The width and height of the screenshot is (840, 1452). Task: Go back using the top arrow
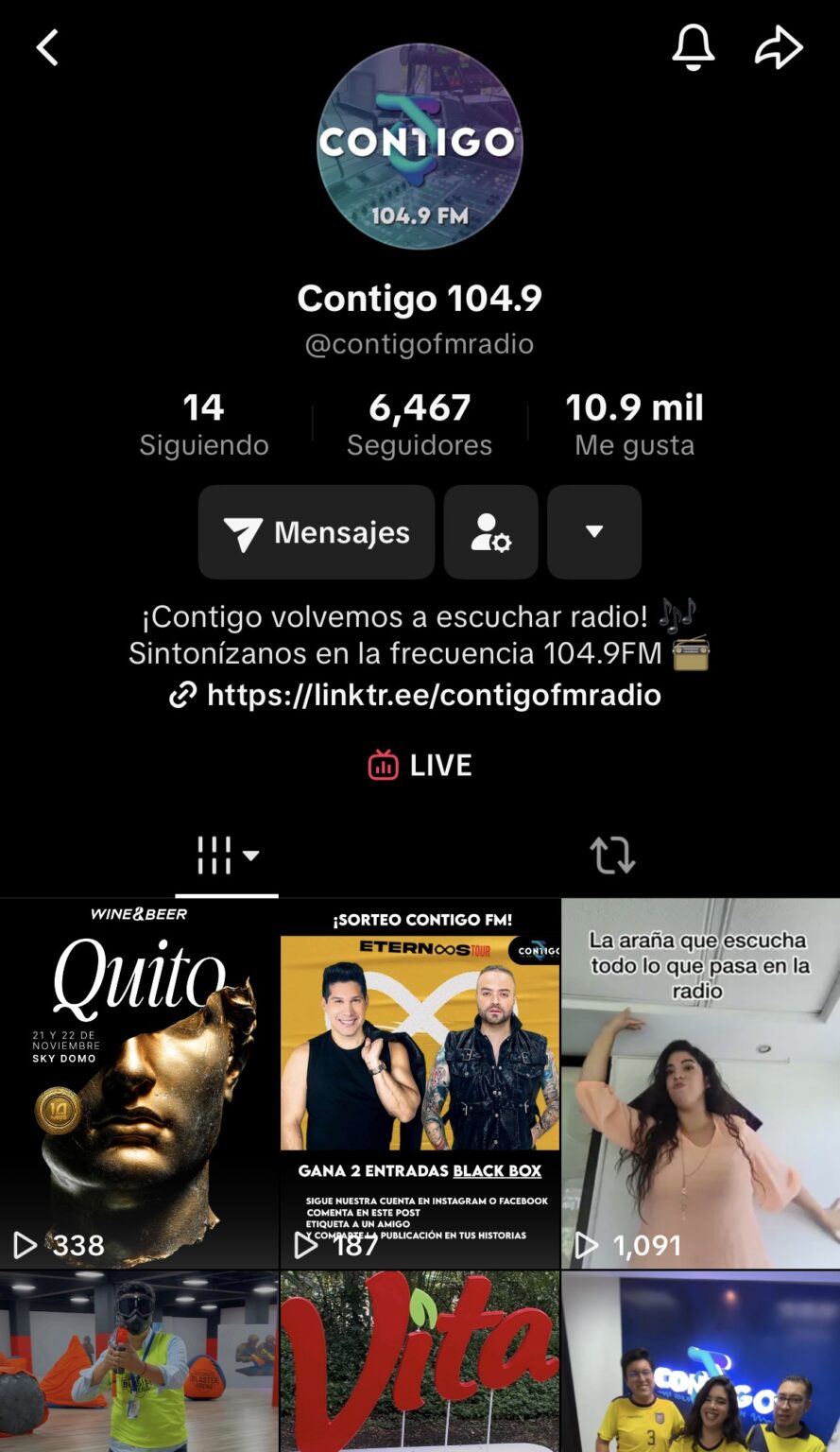[x=47, y=47]
